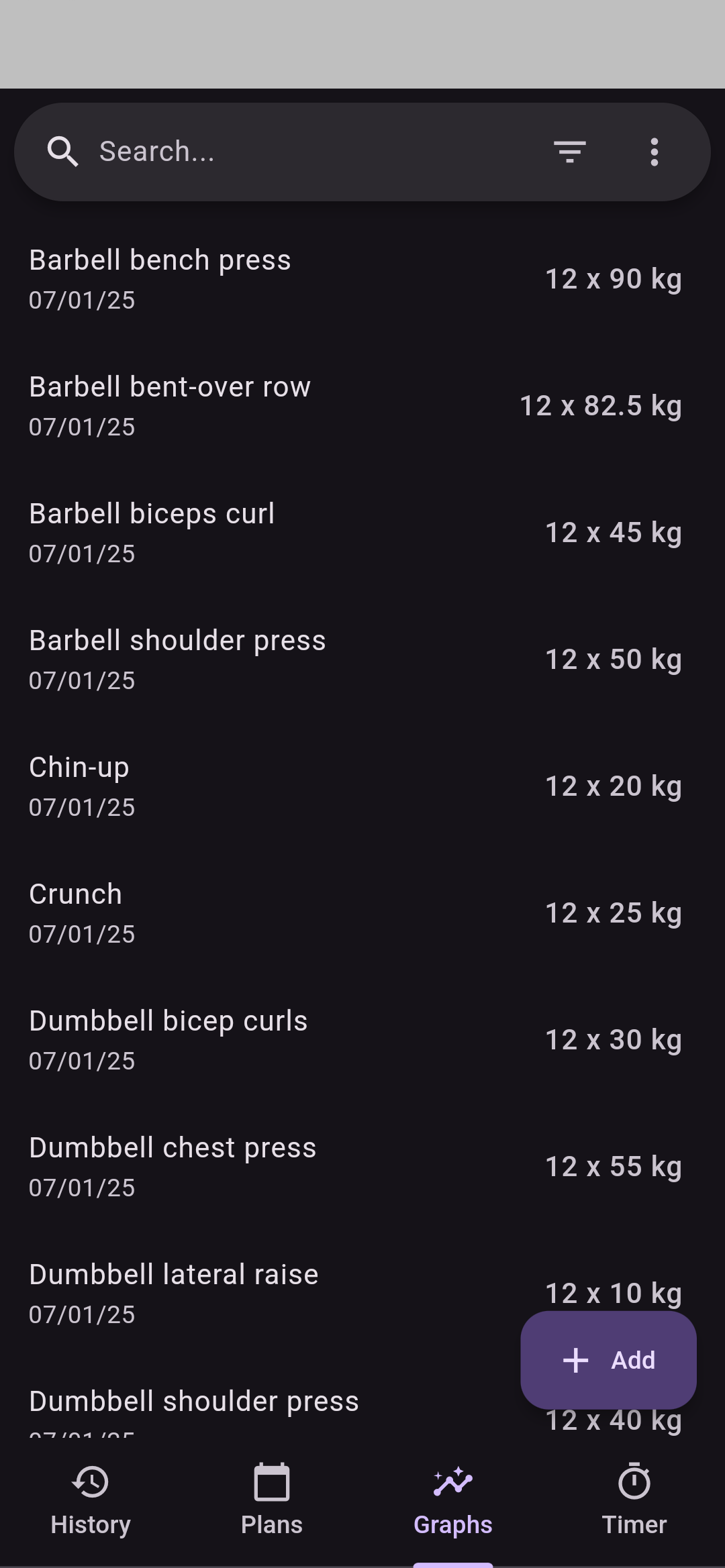Screen dimensions: 725x1568
Task: Open Barbell bench press graph
Action: [269, 279]
